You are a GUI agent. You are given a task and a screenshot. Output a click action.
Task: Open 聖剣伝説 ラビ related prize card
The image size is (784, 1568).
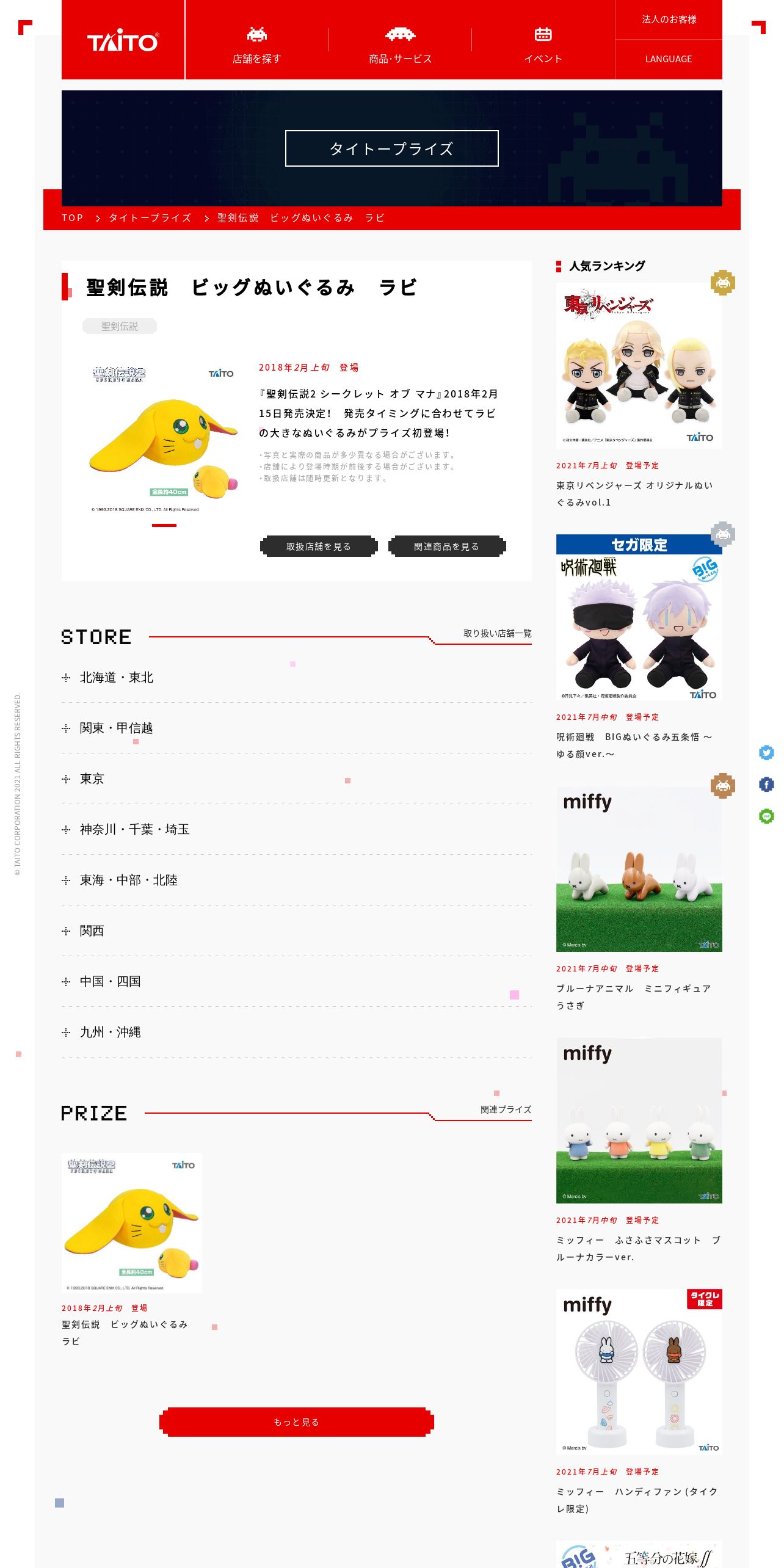click(132, 1223)
